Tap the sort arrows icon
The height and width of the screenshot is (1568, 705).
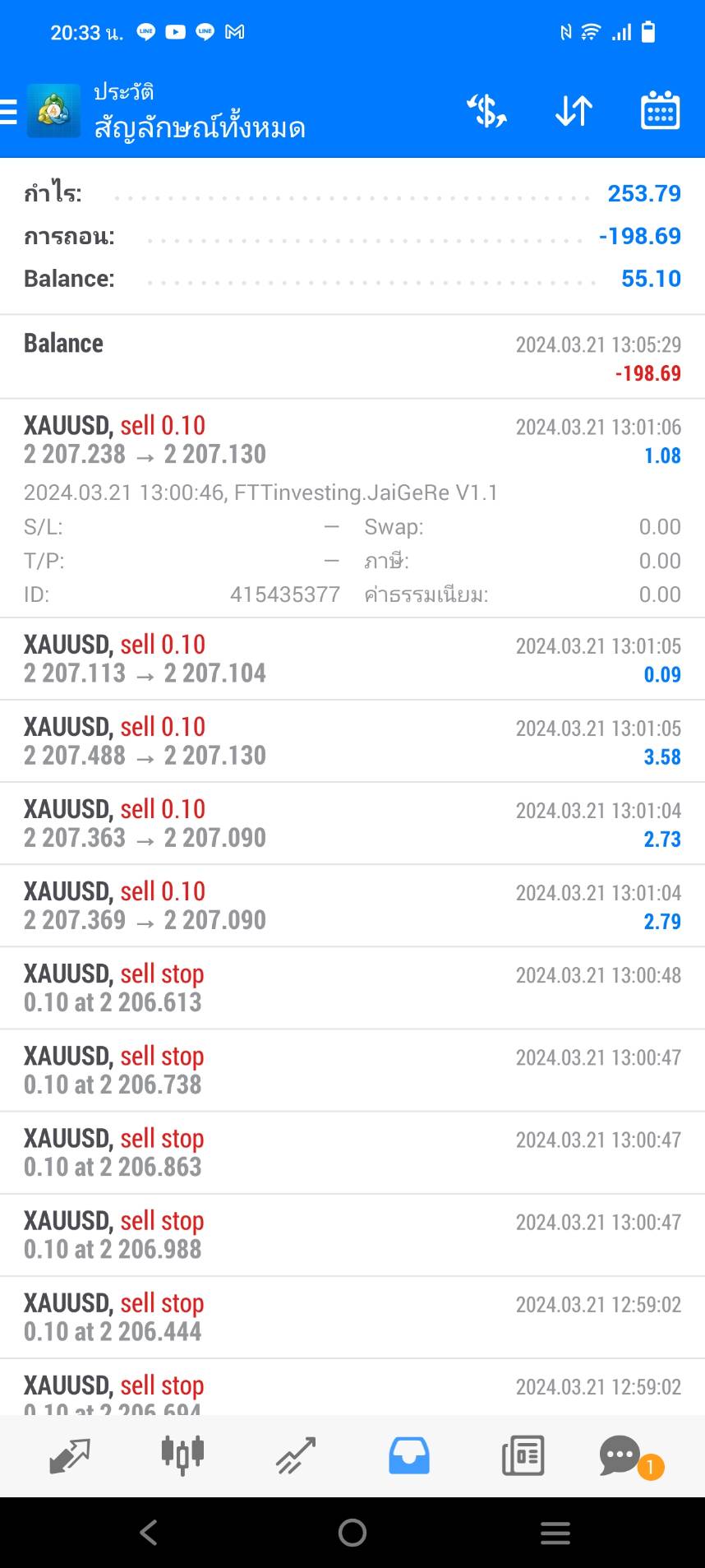coord(574,111)
